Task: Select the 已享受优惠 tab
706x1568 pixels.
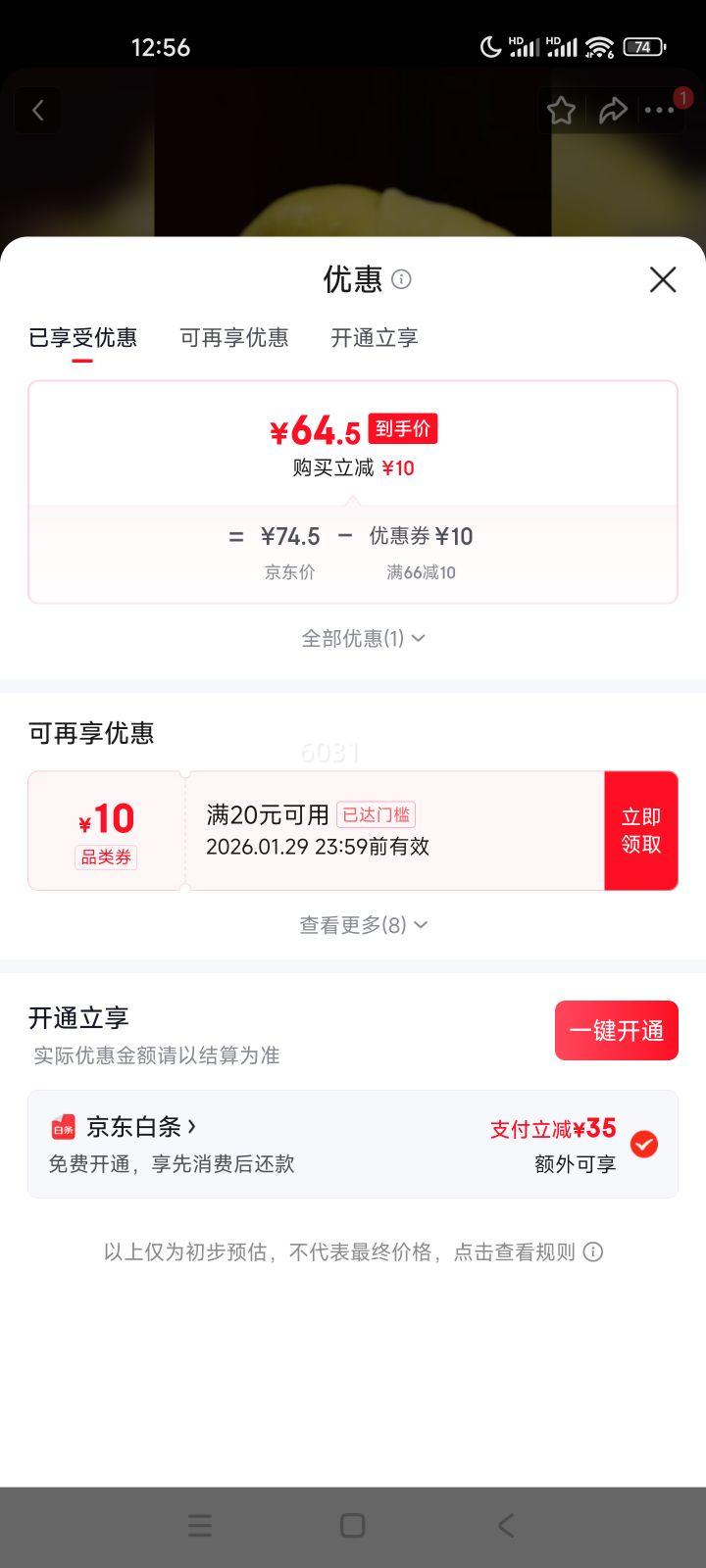Action: (x=82, y=337)
